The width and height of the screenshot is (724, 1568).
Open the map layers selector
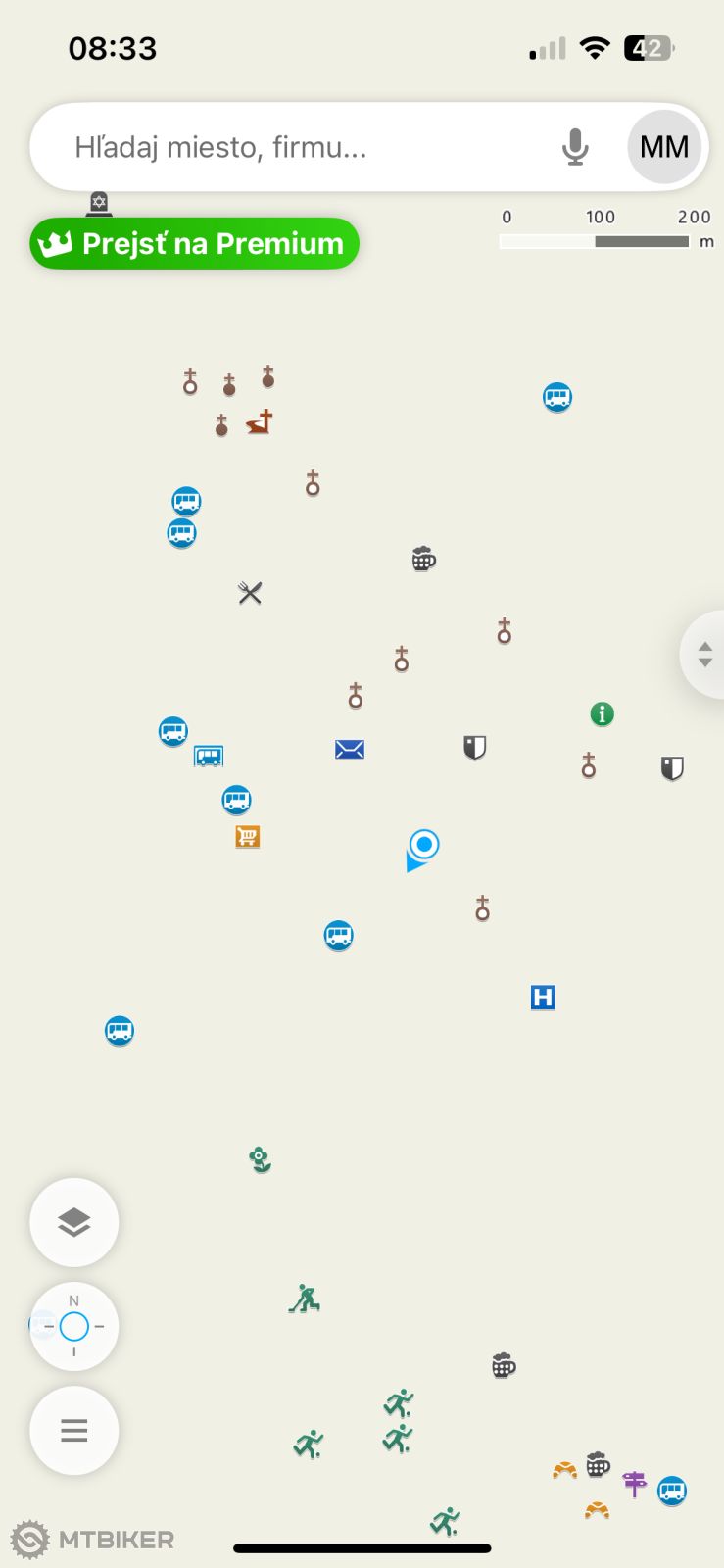74,1222
